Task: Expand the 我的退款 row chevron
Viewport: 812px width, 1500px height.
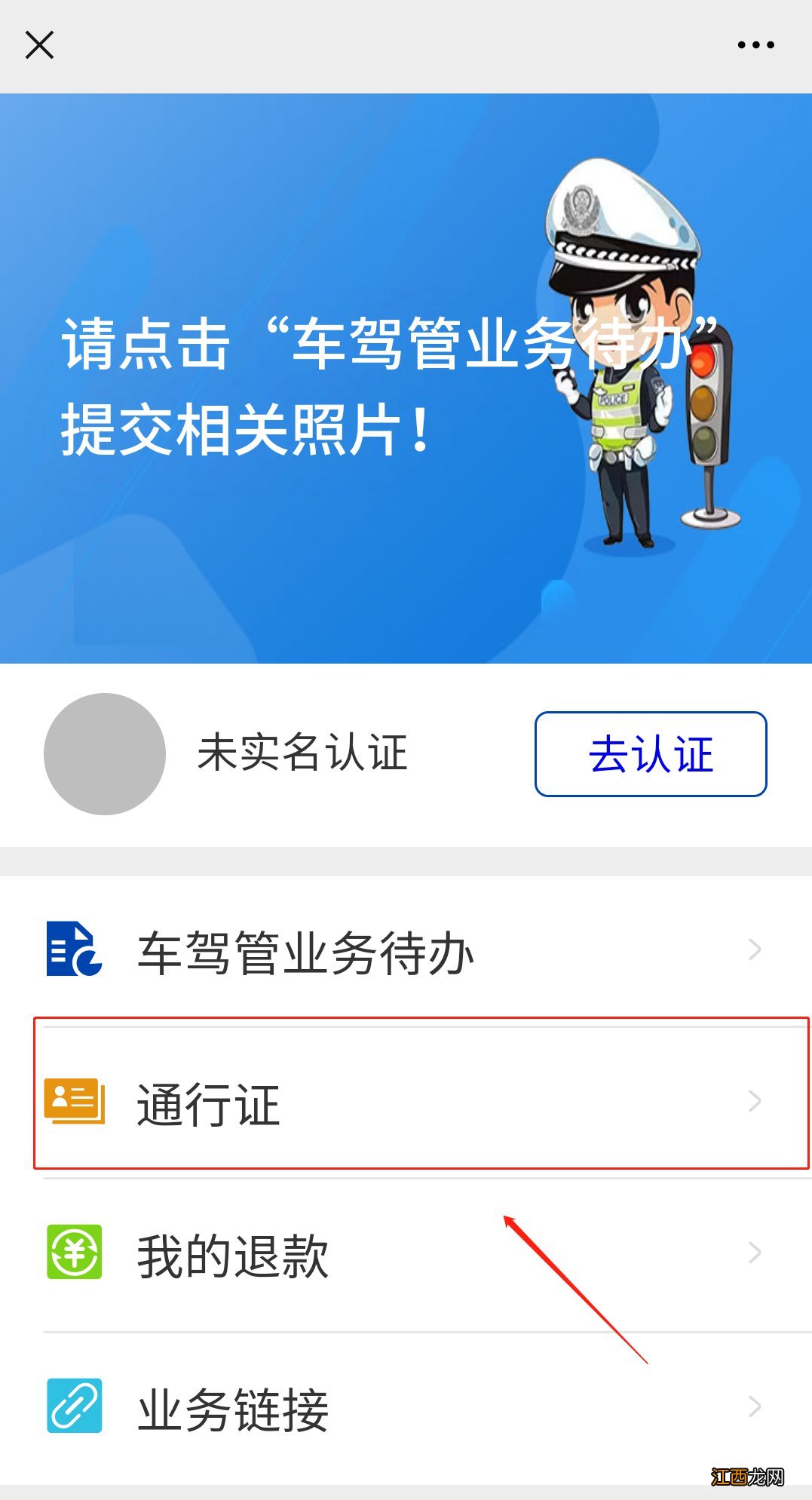Action: point(755,1252)
